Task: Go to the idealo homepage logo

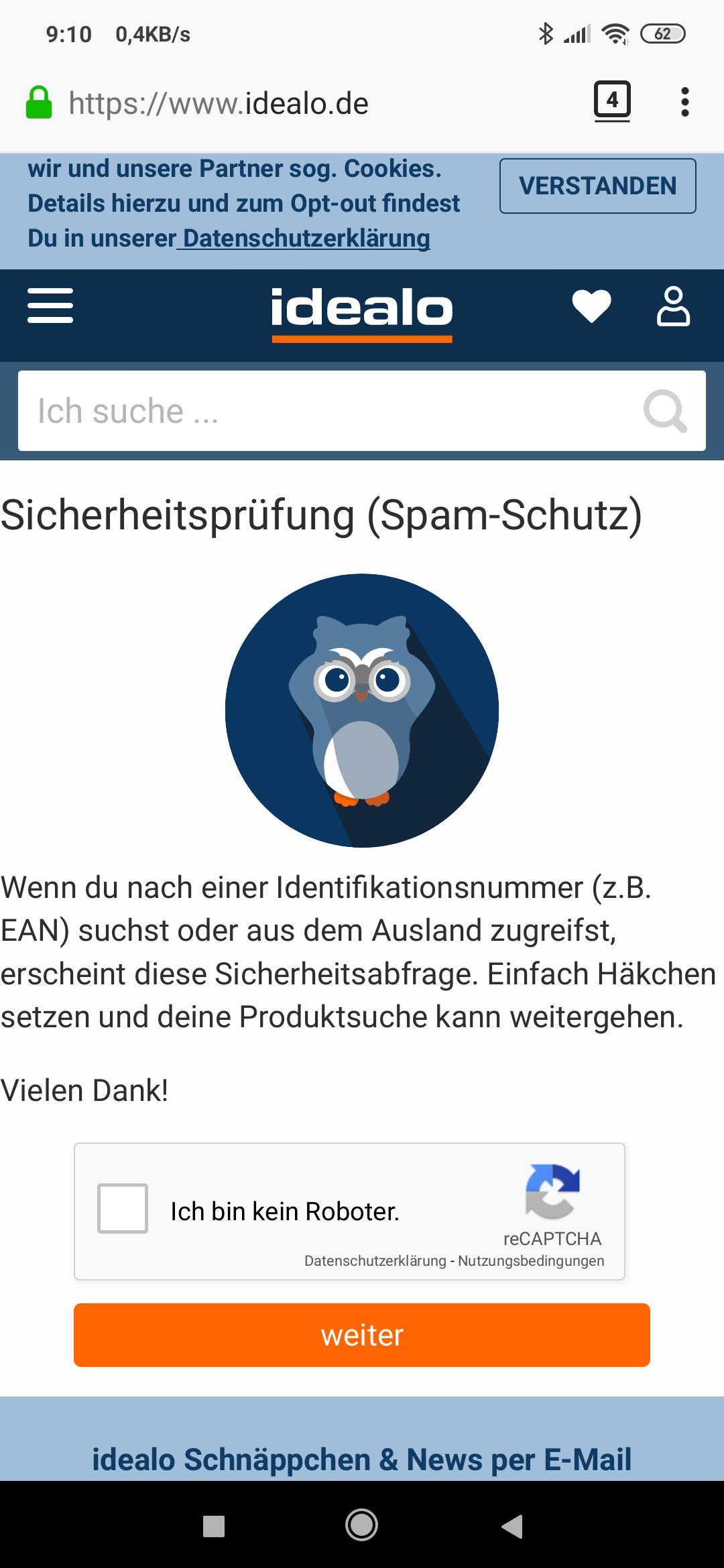Action: (362, 310)
